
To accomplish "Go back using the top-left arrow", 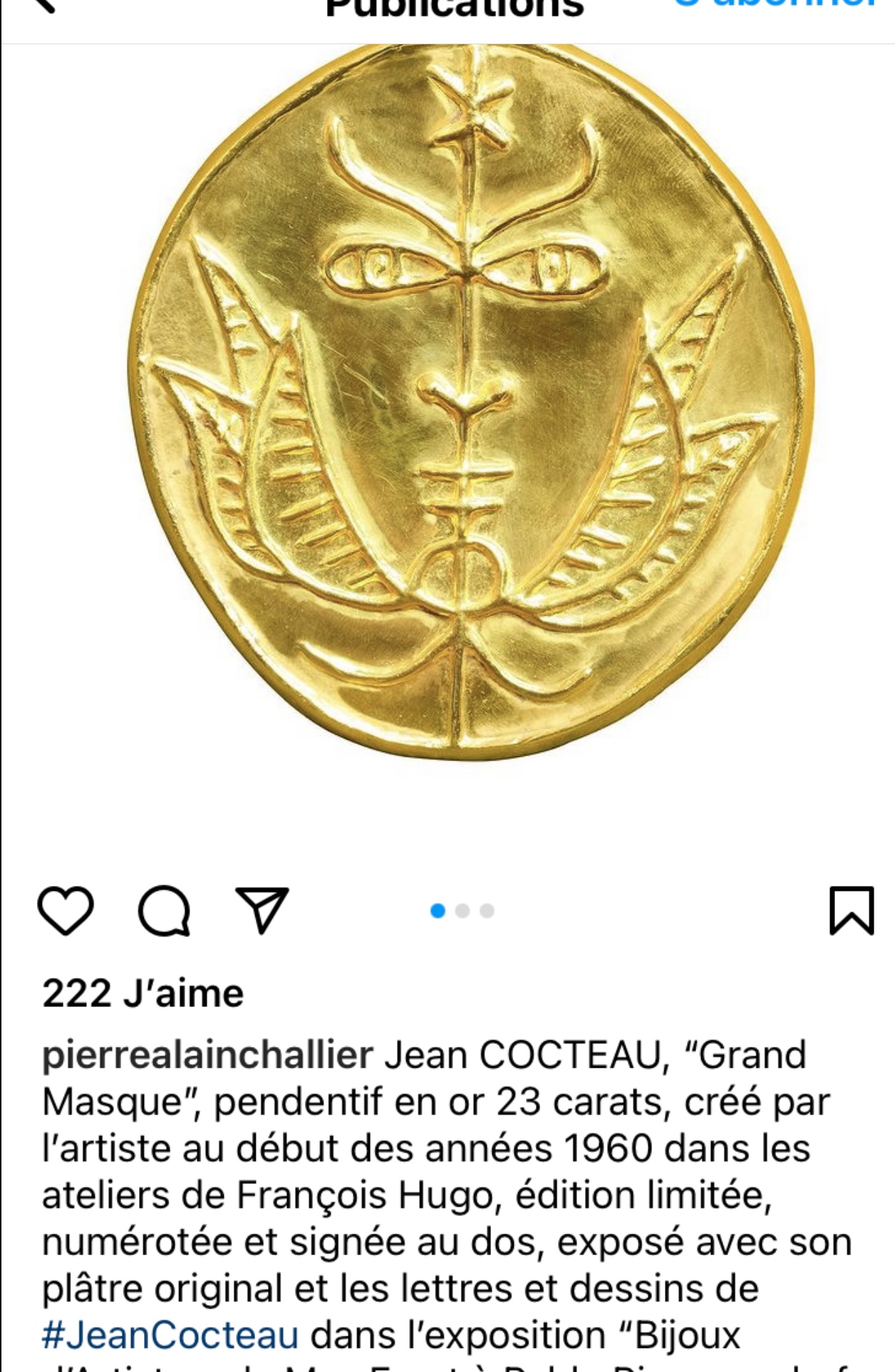I will point(43,6).
